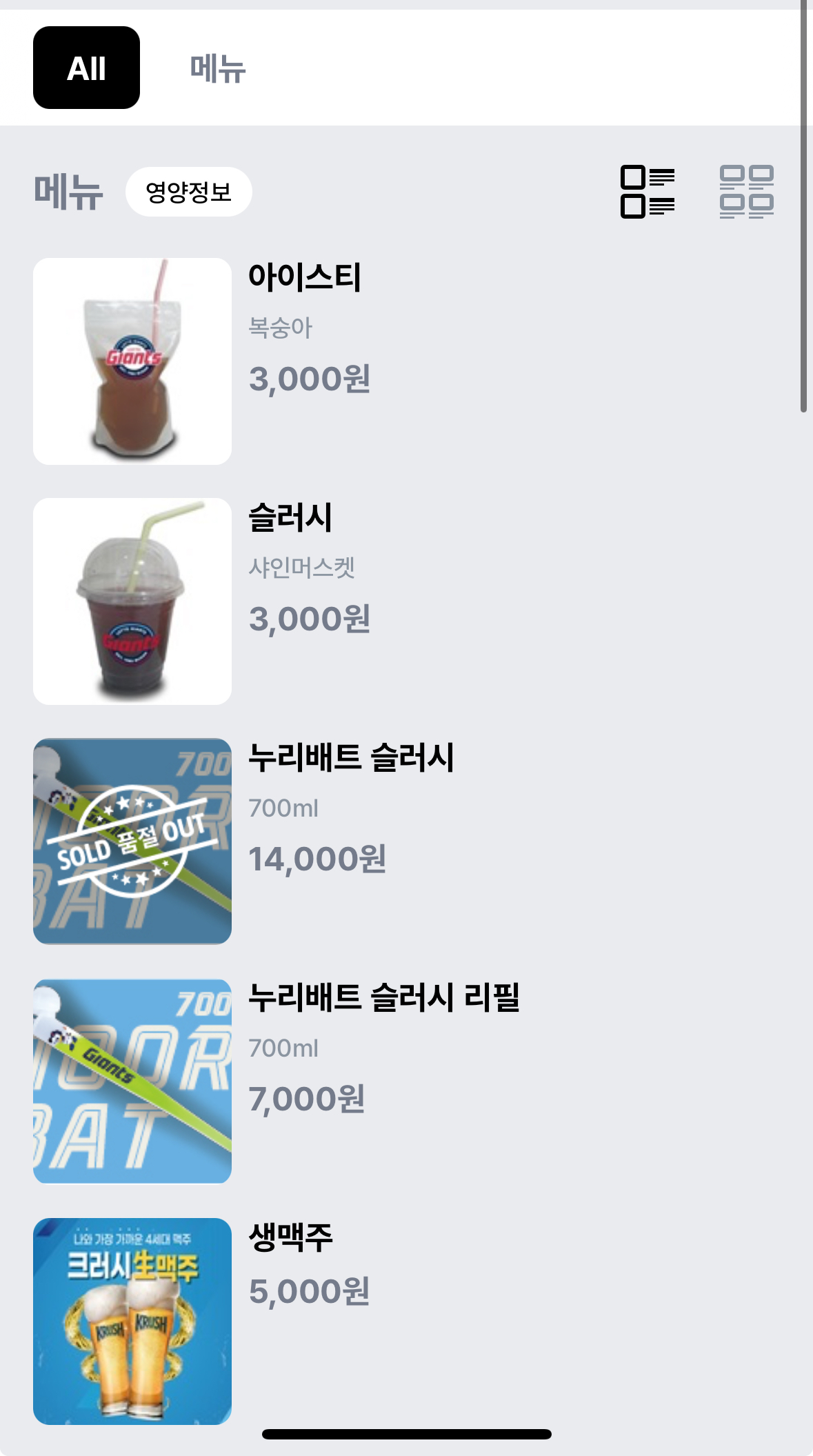
Task: Switch to the 메뉴 category tab
Action: tap(218, 69)
